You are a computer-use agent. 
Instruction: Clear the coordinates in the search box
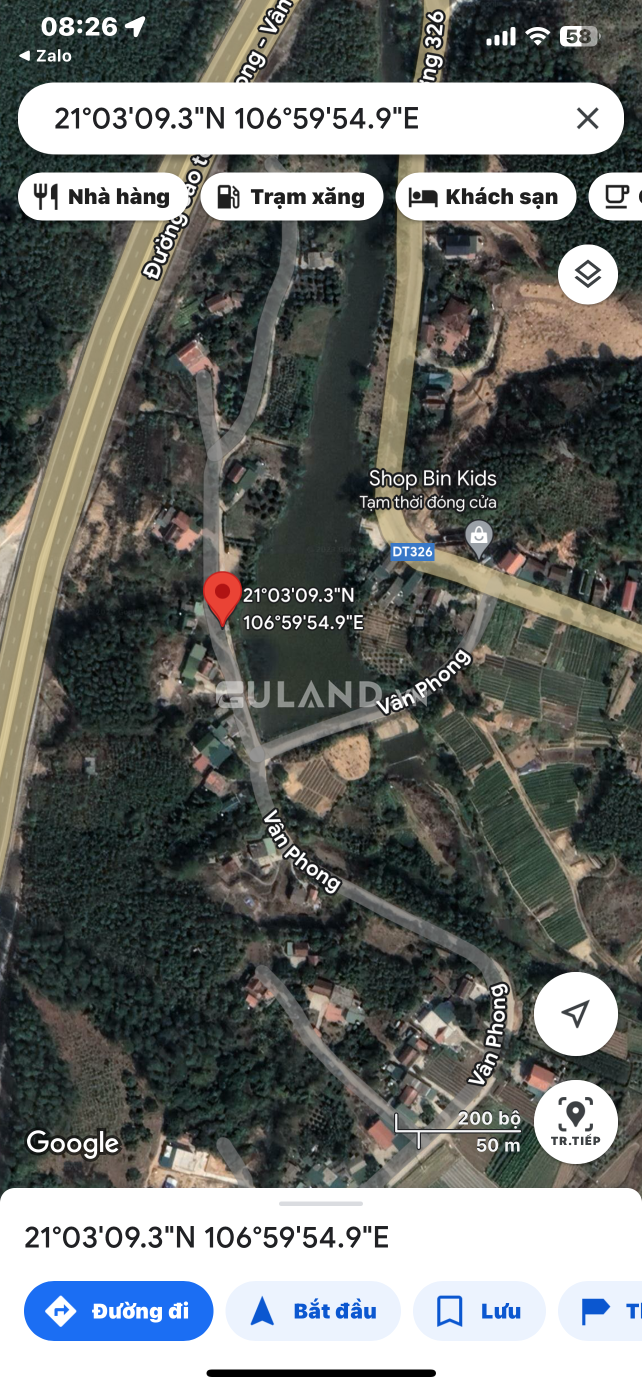click(587, 119)
